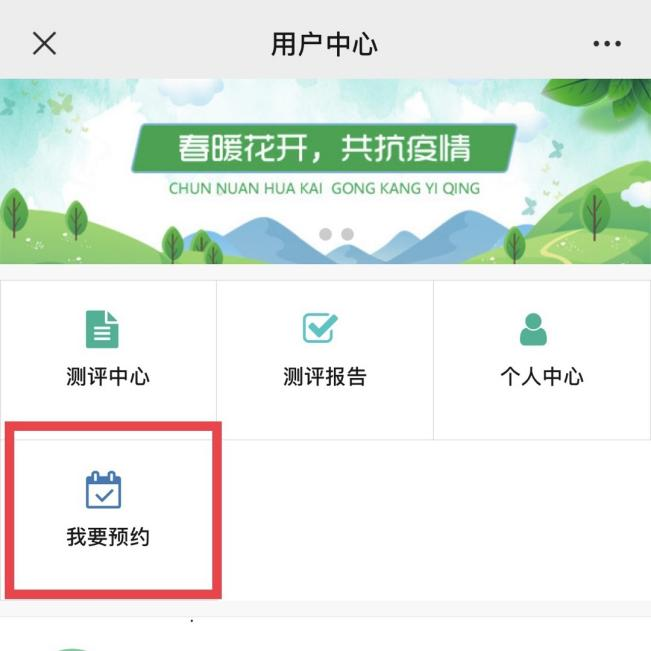This screenshot has height=651, width=651.
Task: Open 测评中心
Action: [x=108, y=350]
